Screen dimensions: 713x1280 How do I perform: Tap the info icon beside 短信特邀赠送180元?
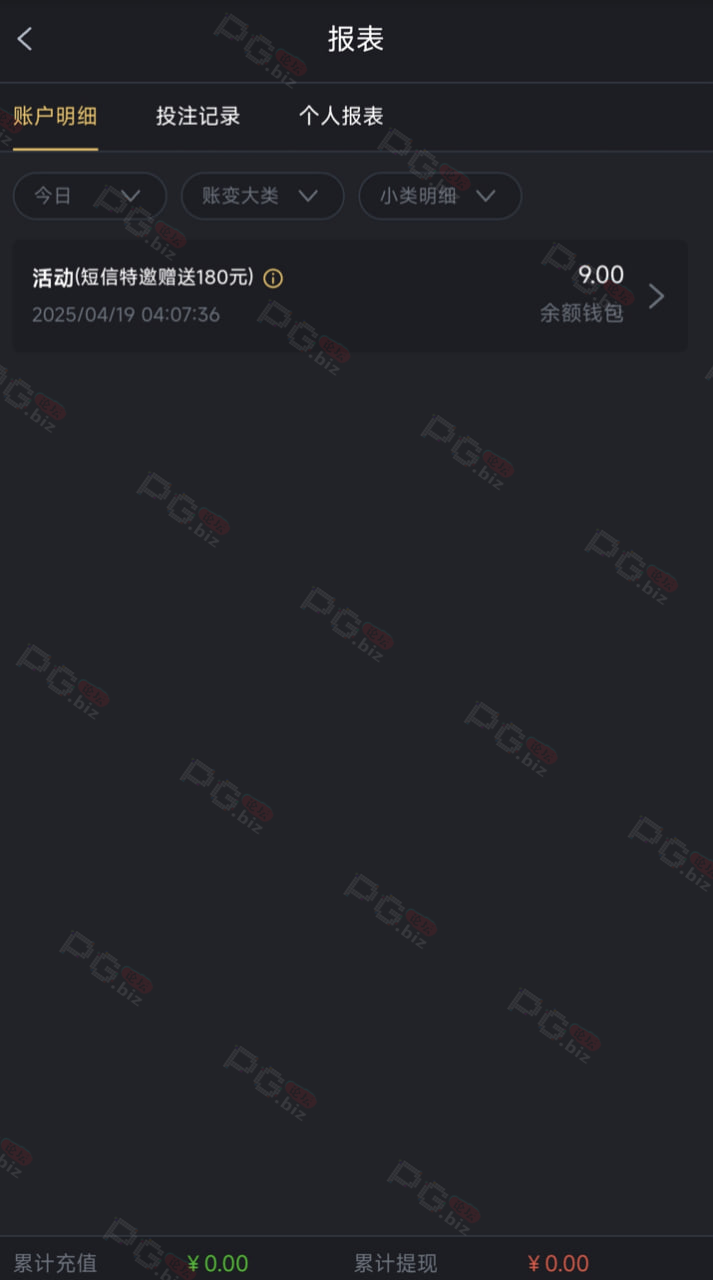point(273,278)
